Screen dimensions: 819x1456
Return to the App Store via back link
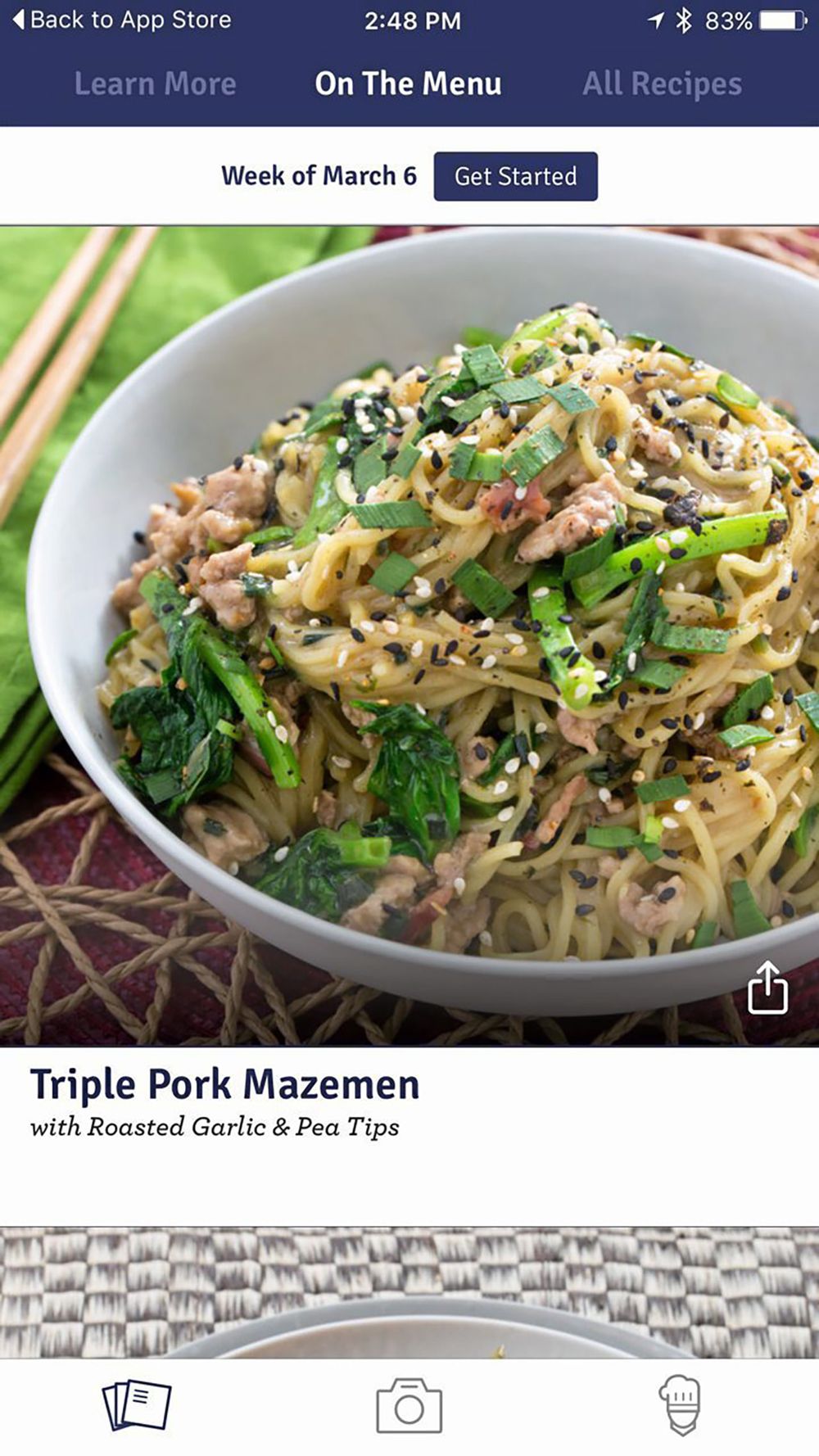(122, 20)
